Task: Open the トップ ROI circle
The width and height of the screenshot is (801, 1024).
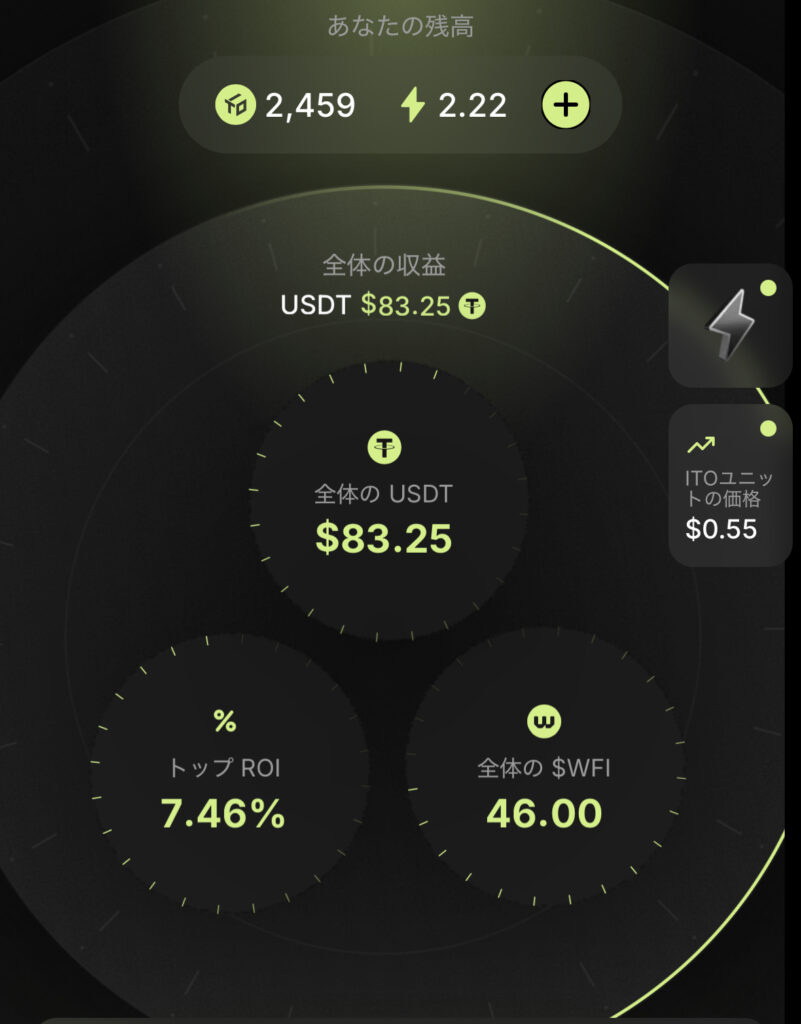Action: [226, 772]
